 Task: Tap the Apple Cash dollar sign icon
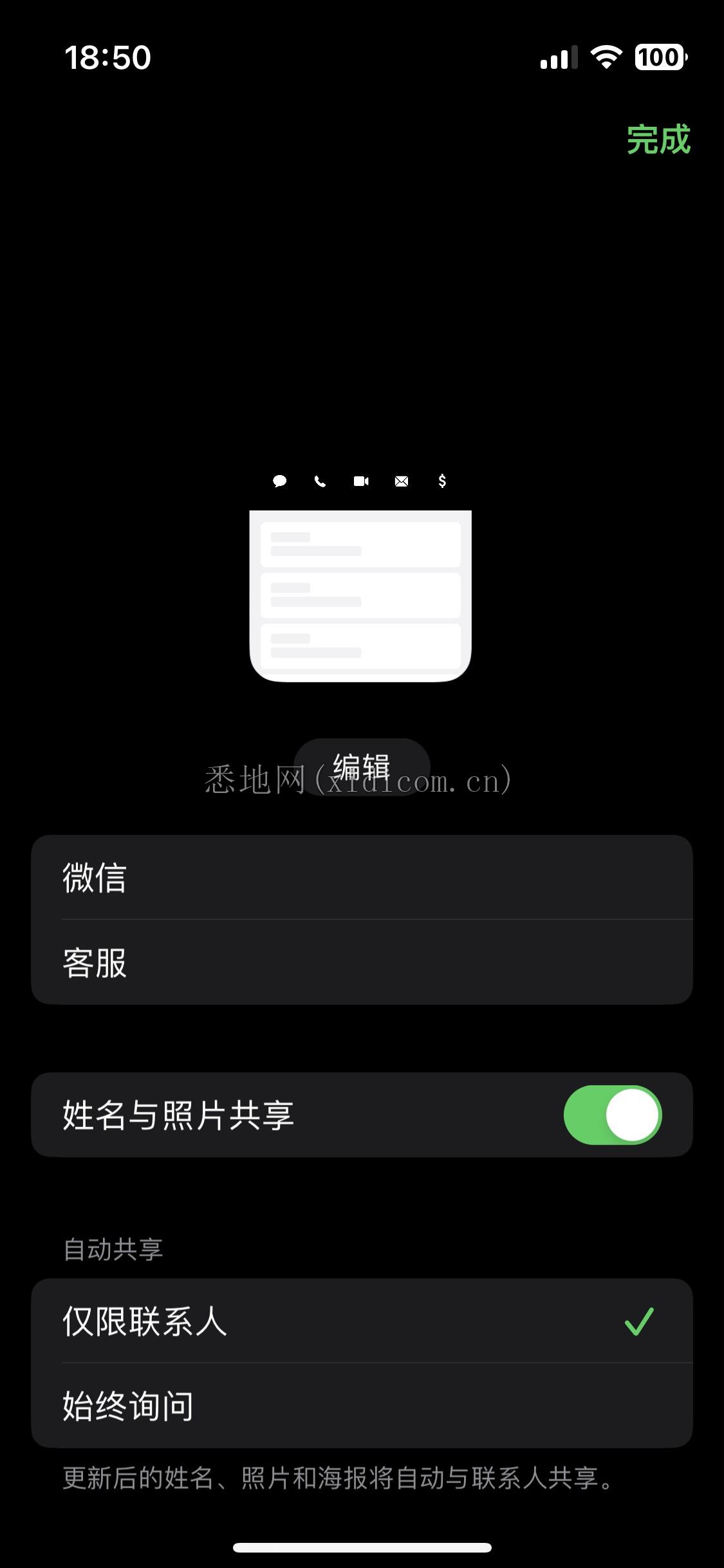pos(442,481)
